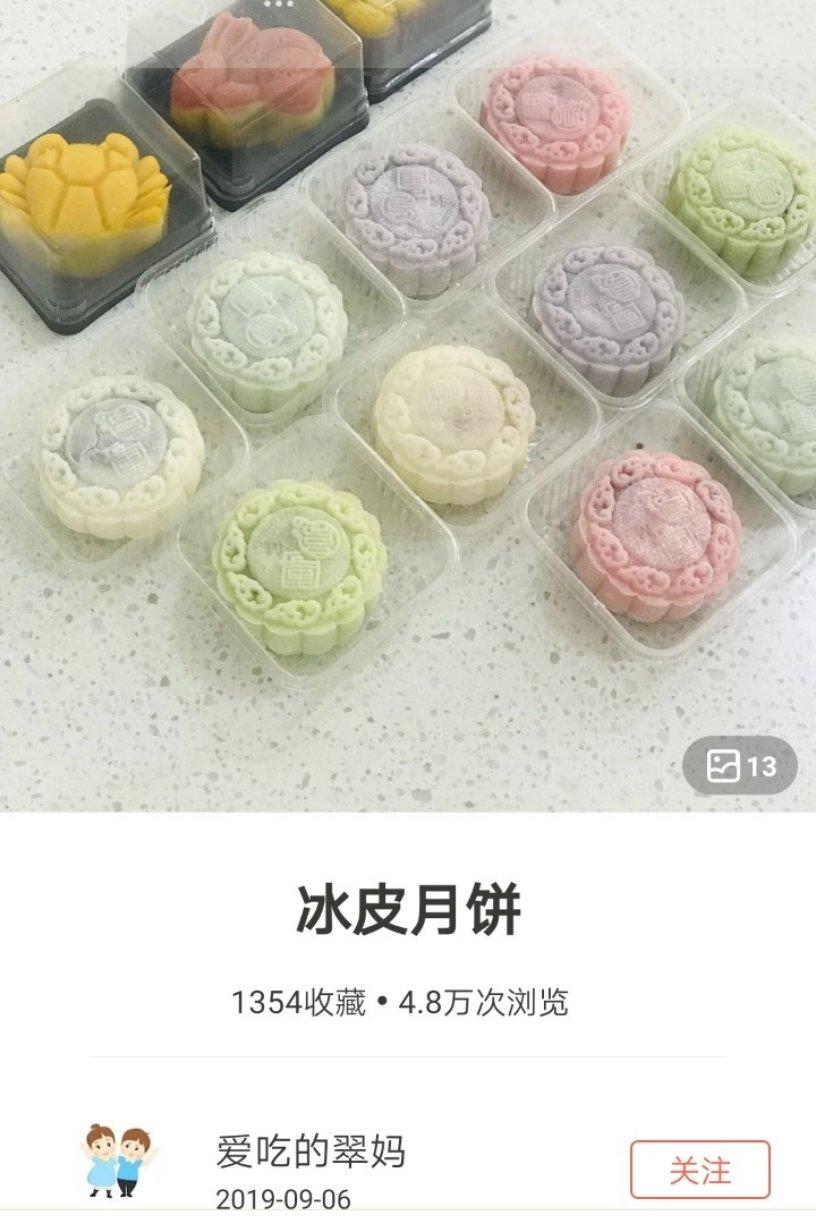Open author name 爱吃的翠妈
816x1224 pixels.
(310, 1151)
